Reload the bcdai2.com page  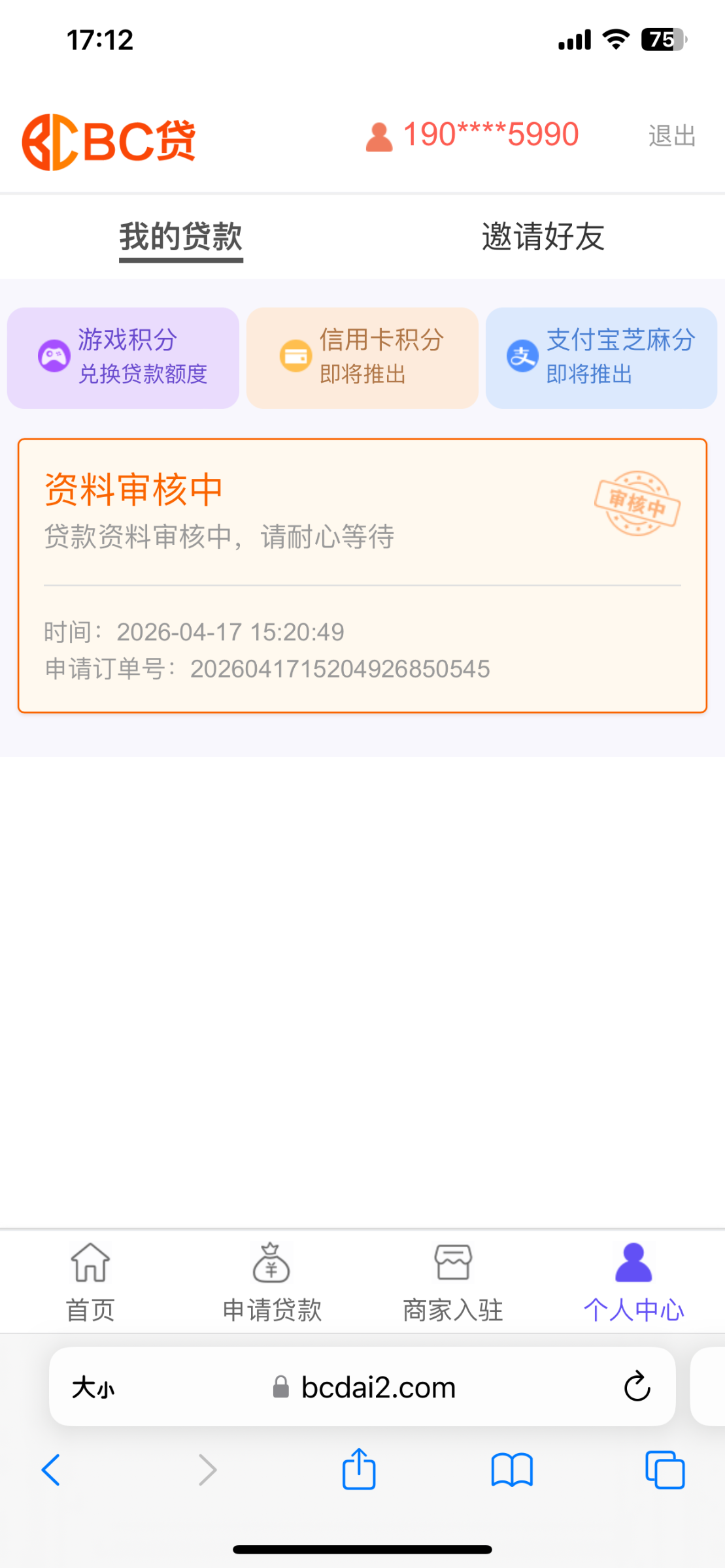637,1386
